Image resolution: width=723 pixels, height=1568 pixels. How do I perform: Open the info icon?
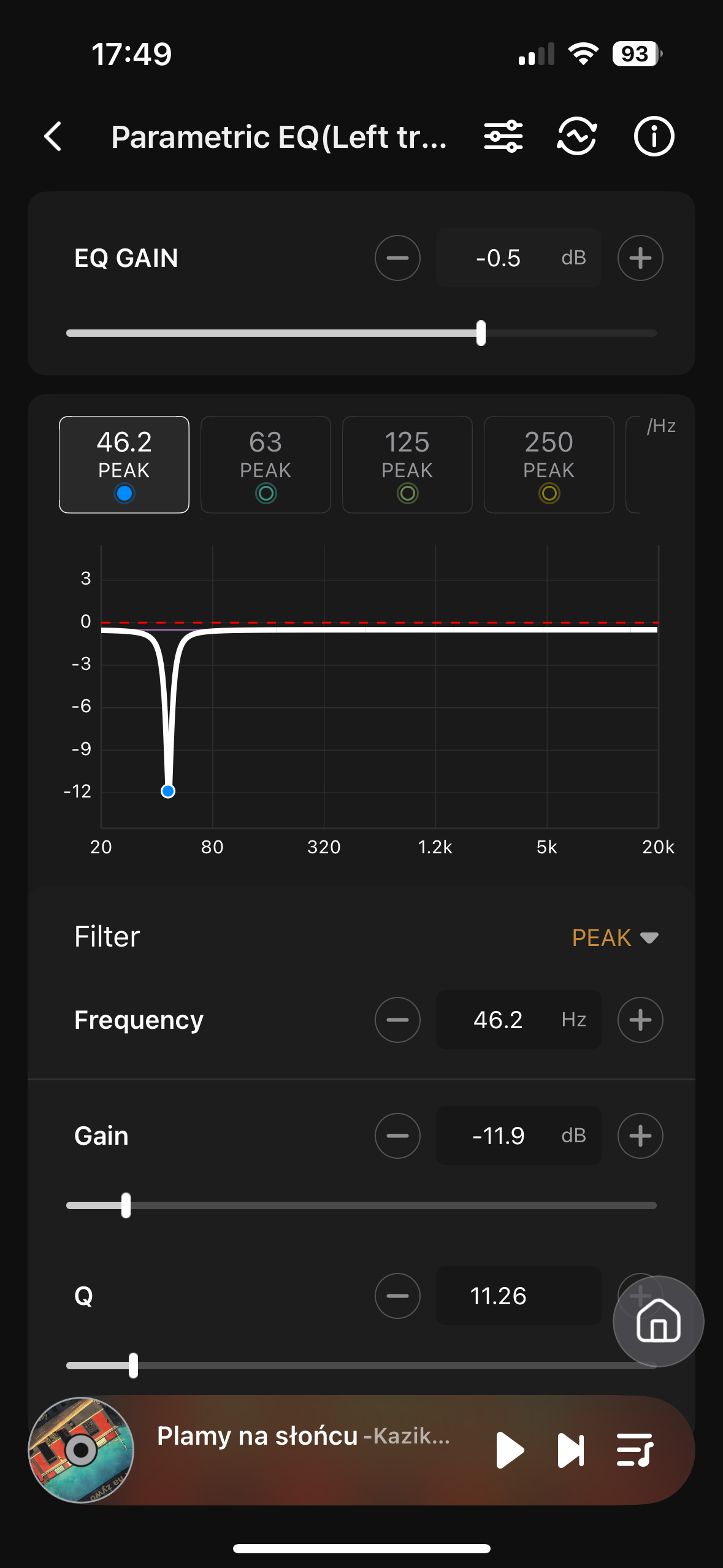654,136
